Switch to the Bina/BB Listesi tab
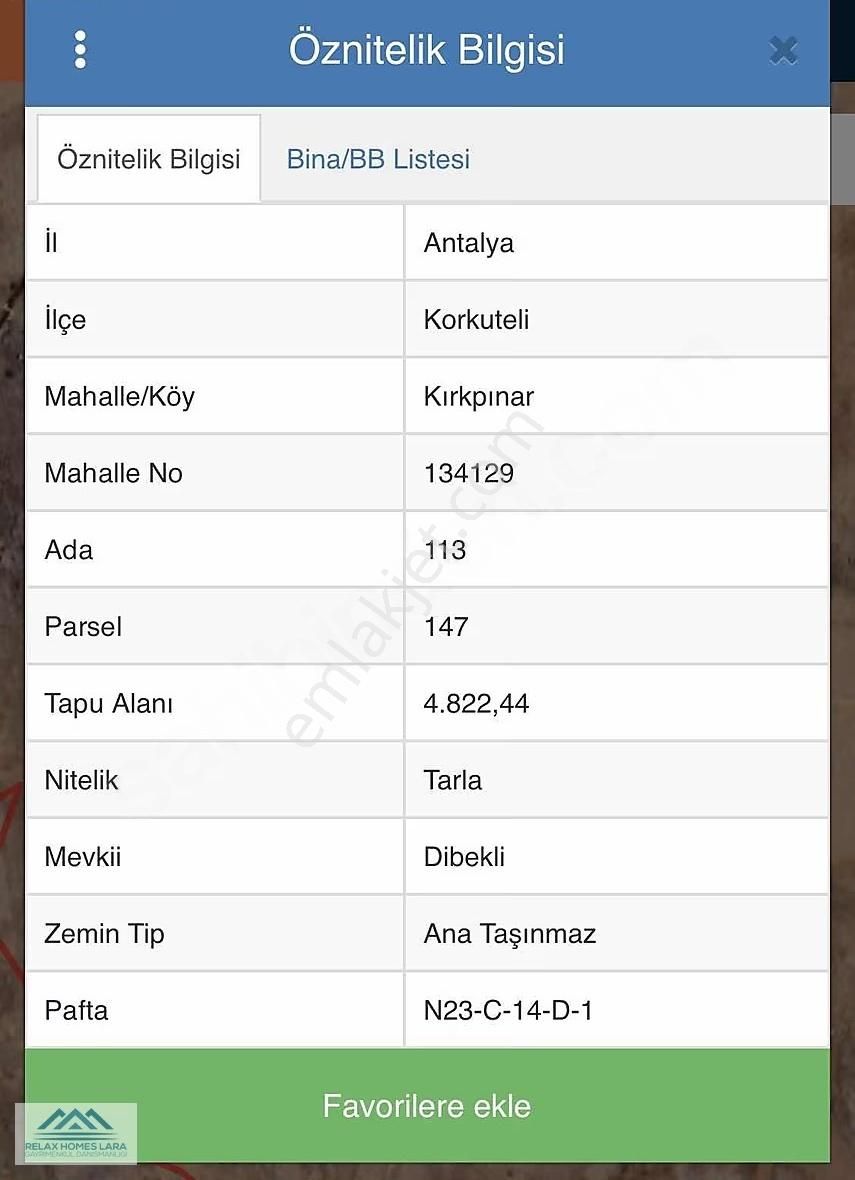The width and height of the screenshot is (855, 1180). click(x=378, y=158)
